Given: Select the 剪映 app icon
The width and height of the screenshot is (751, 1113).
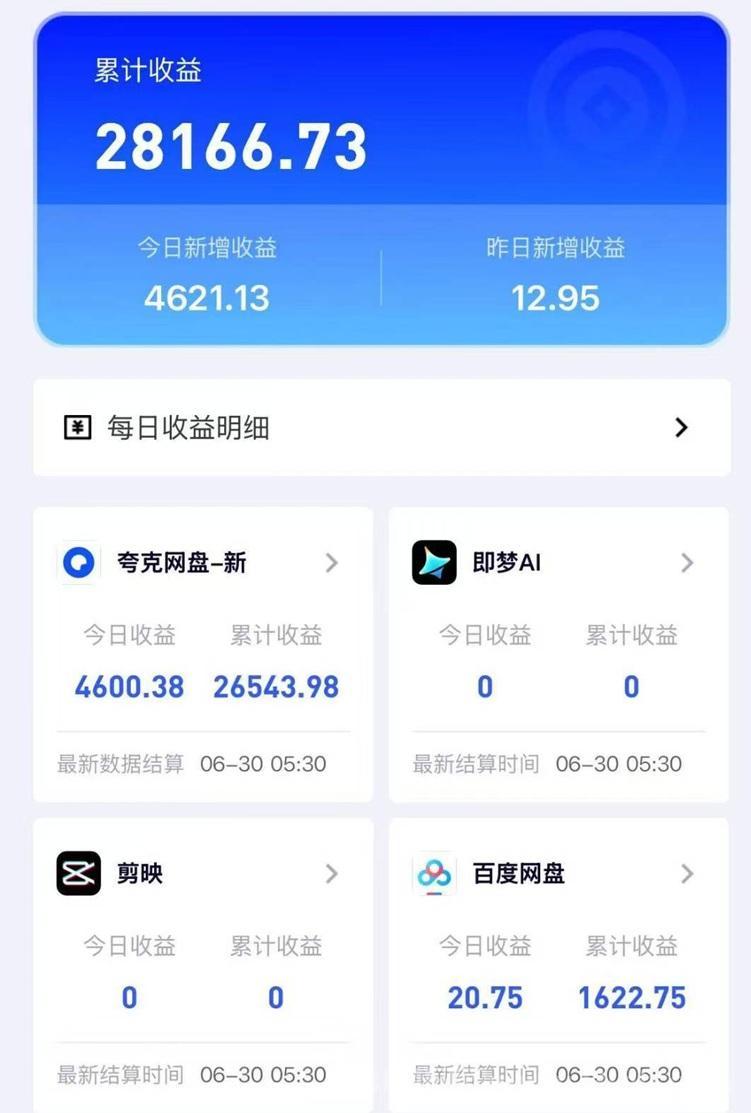Looking at the screenshot, I should [x=77, y=873].
